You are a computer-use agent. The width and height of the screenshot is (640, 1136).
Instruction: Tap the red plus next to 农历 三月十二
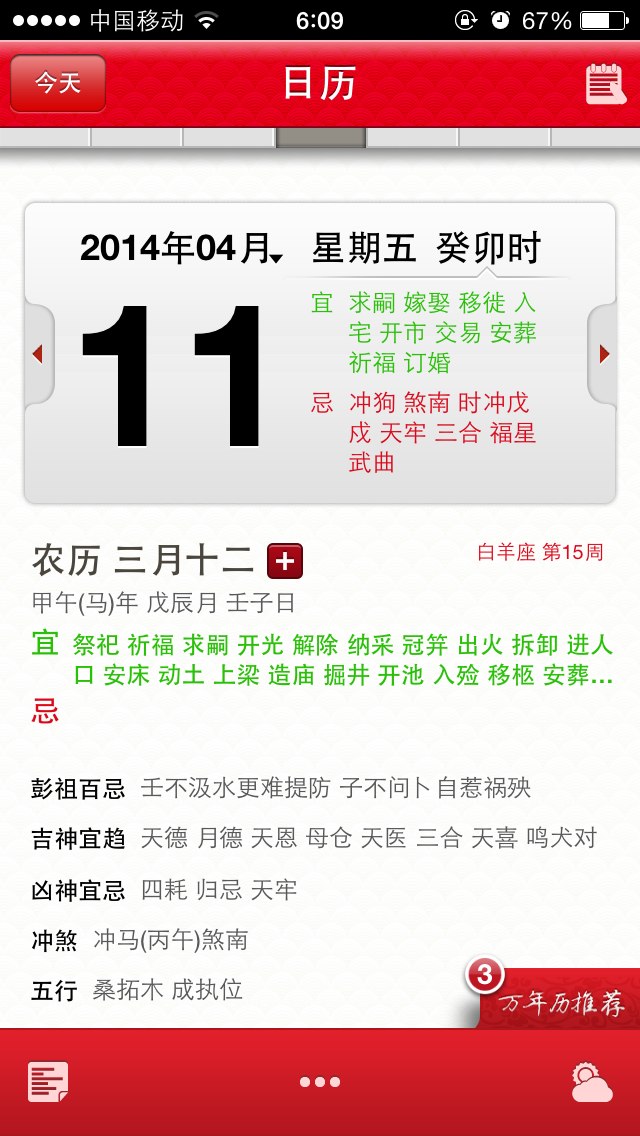[x=285, y=561]
